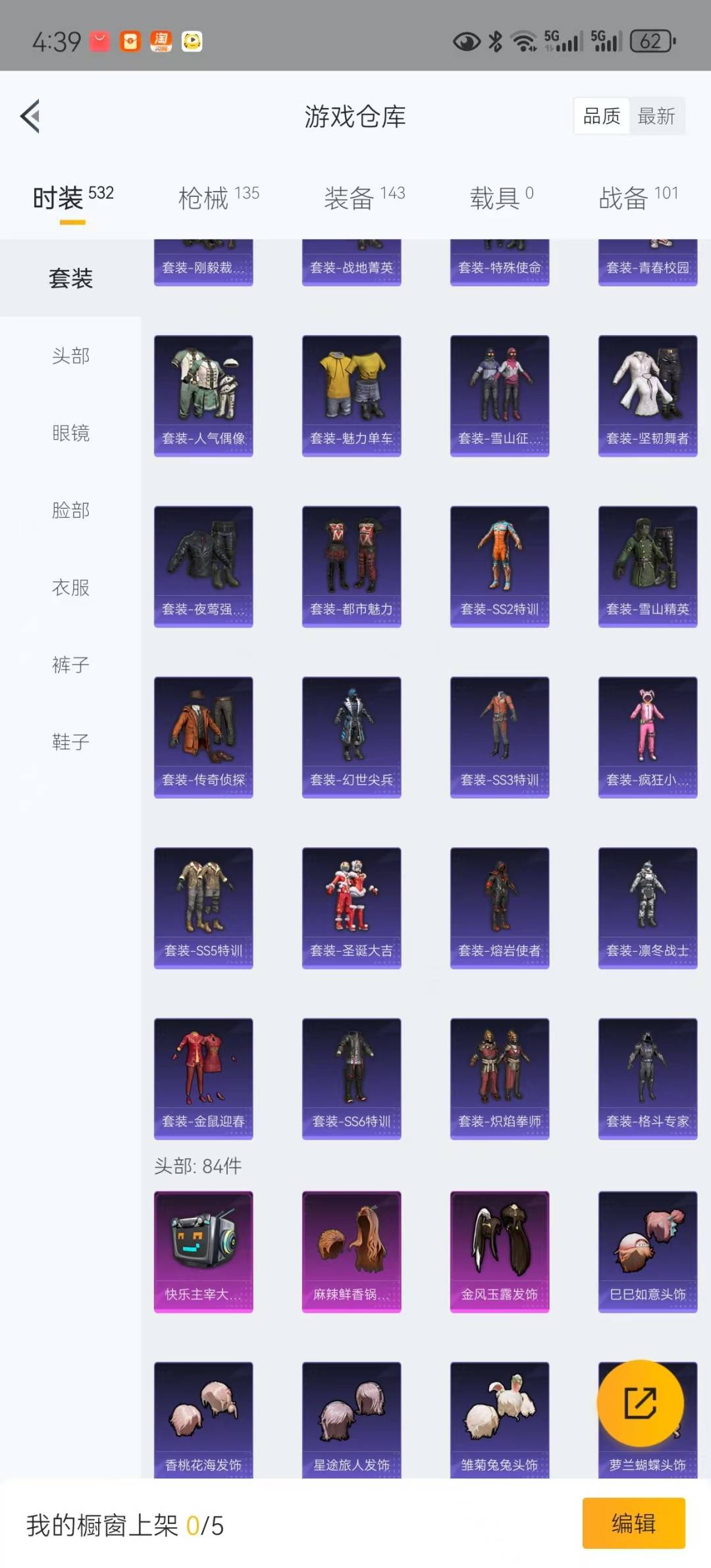Go back using the top-left arrow
This screenshot has height=1568, width=711.
coord(30,117)
